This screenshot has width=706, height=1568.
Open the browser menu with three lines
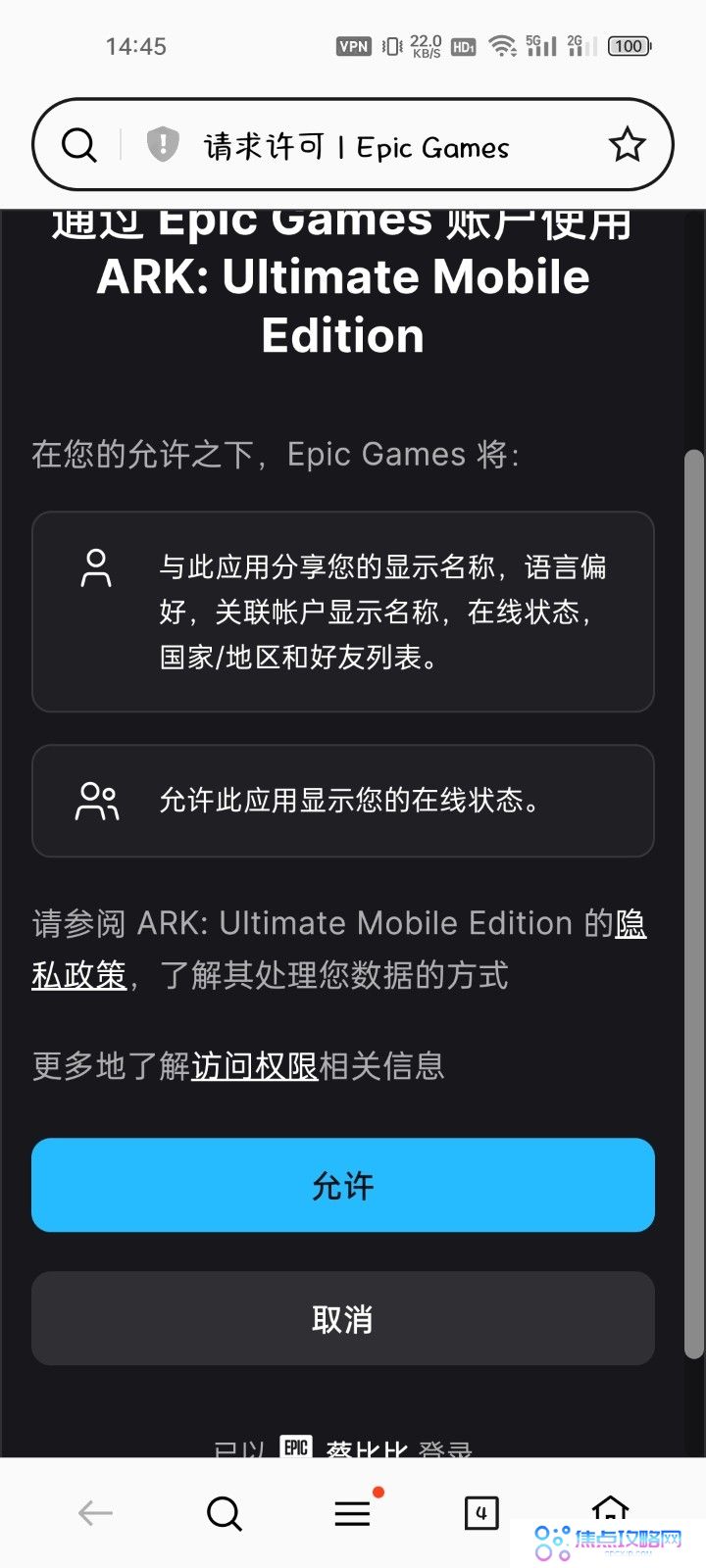click(353, 1513)
